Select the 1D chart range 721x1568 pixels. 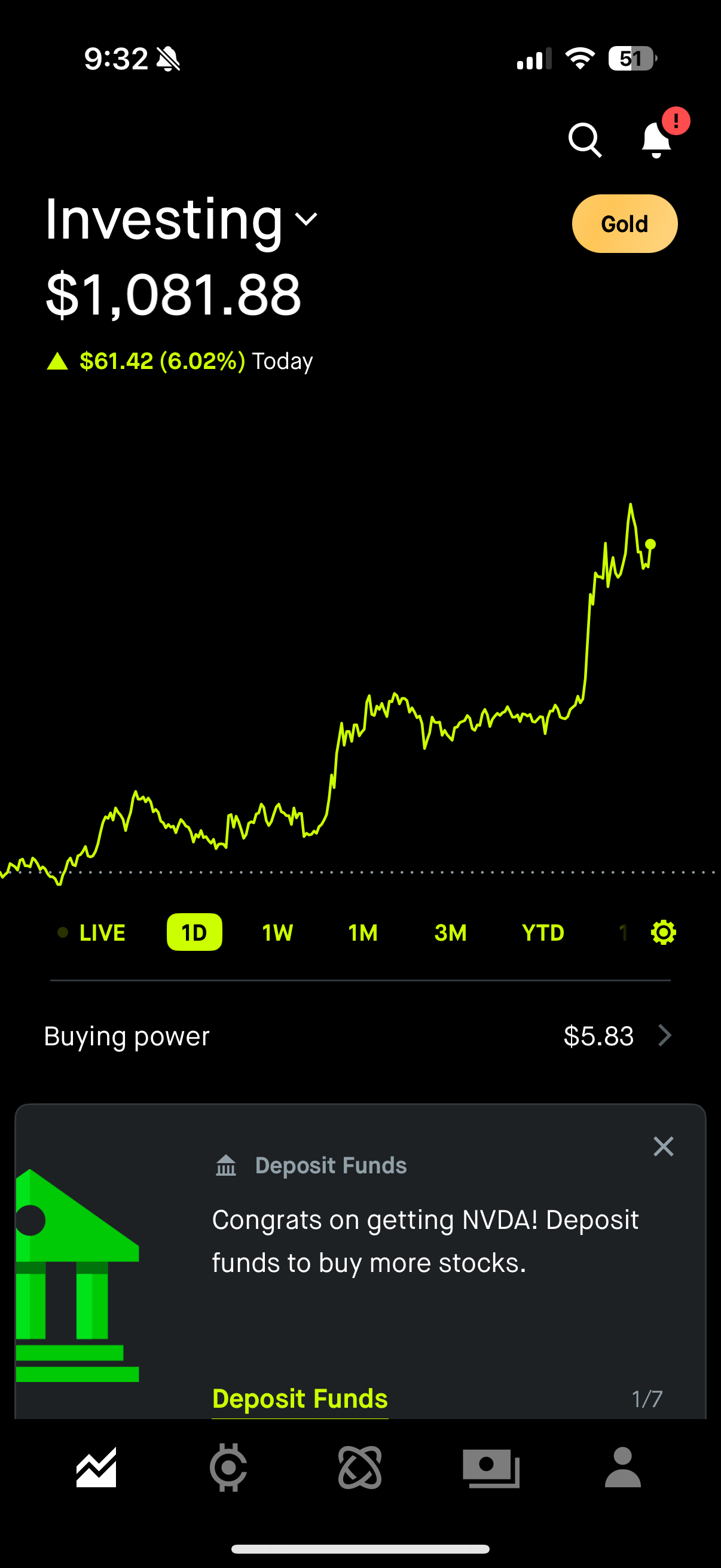click(x=194, y=932)
